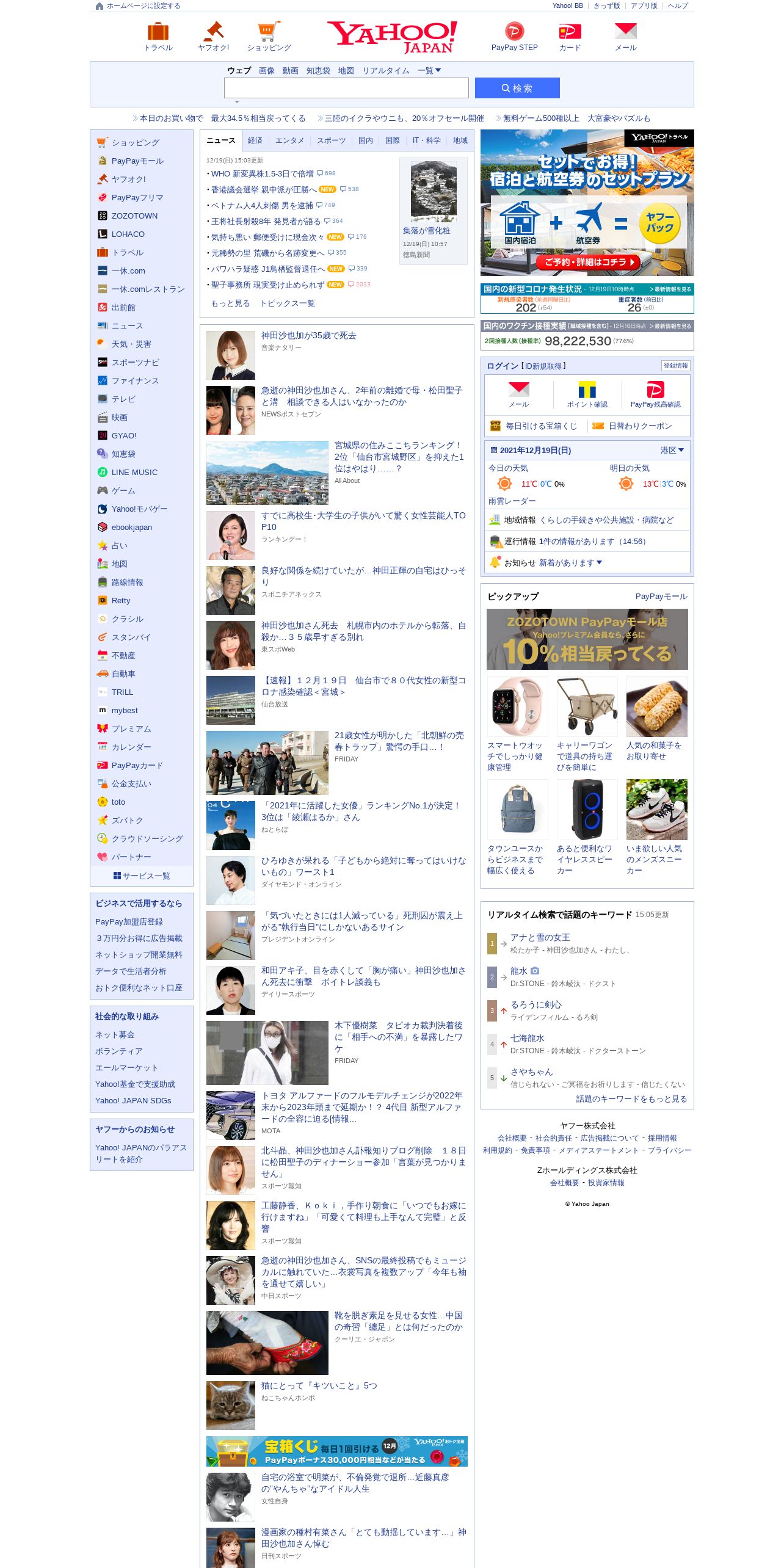Tap ID新規取得 in login panel
Viewport: 784px width, 1568px height.
pyautogui.click(x=543, y=366)
